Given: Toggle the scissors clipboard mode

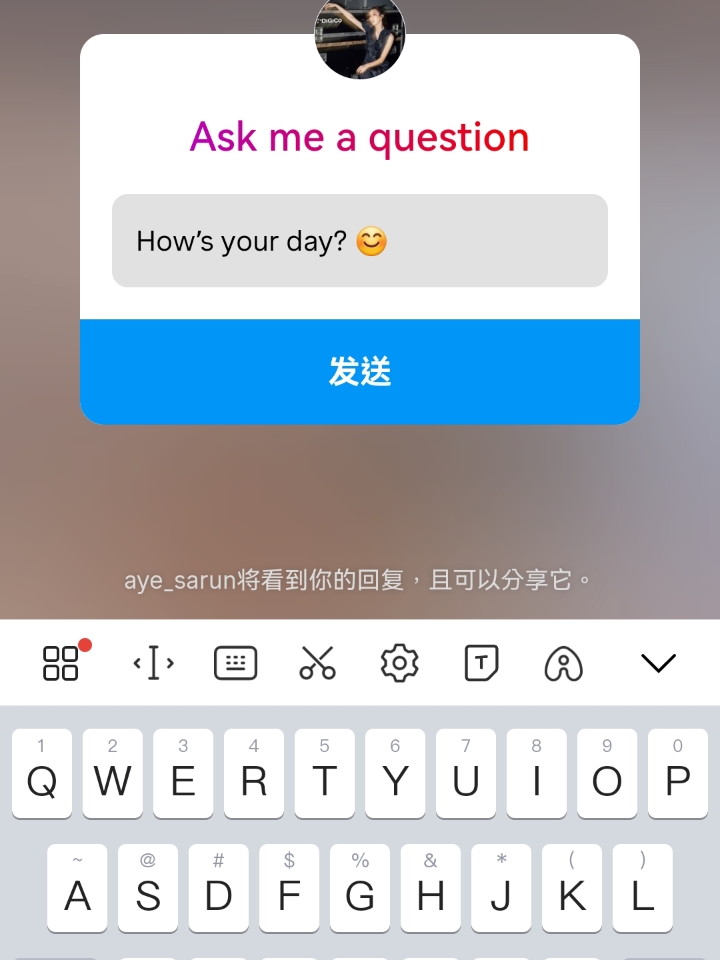Looking at the screenshot, I should 319,663.
